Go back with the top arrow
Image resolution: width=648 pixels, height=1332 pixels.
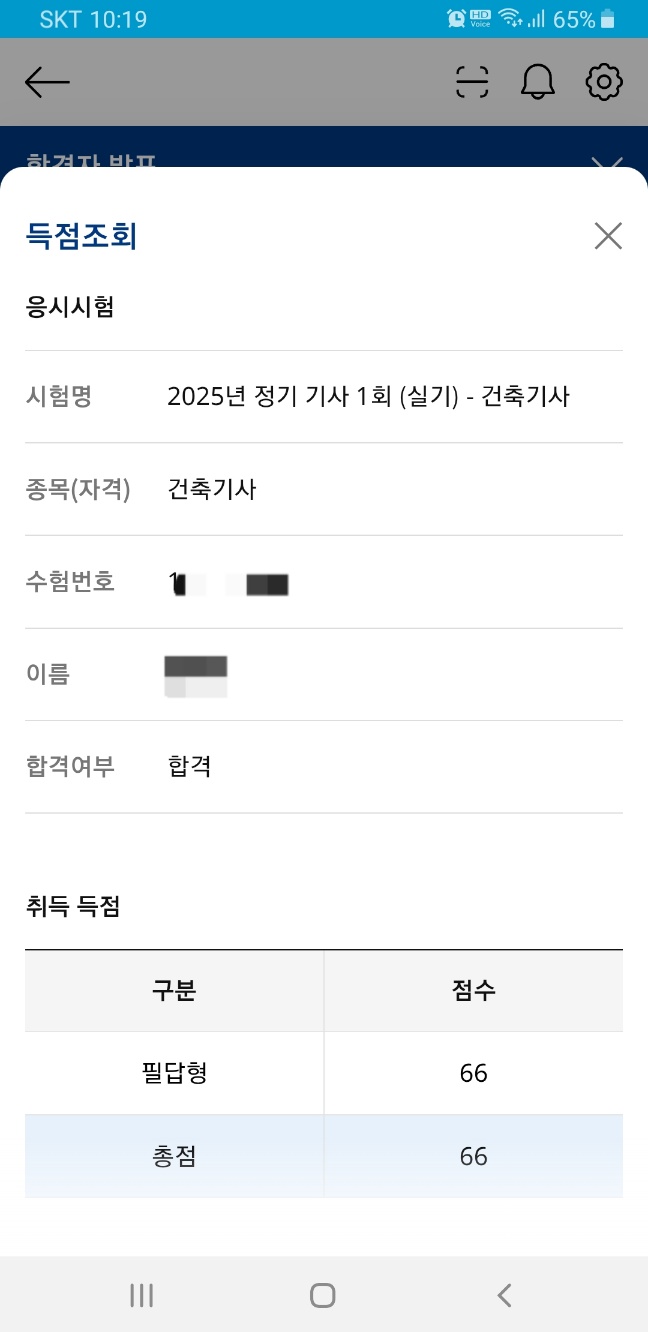[x=47, y=82]
